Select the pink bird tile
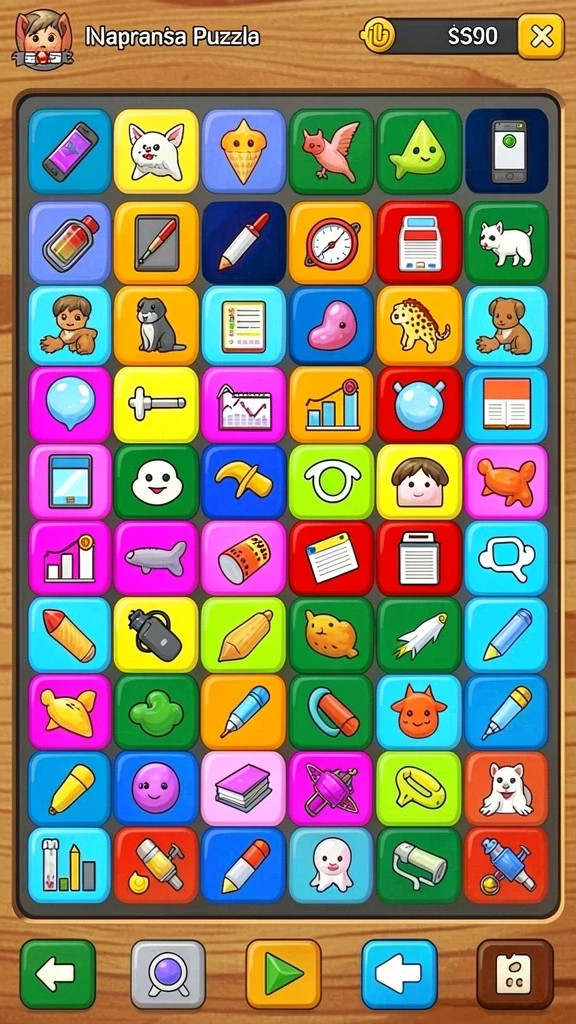This screenshot has width=576, height=1024. 331,152
